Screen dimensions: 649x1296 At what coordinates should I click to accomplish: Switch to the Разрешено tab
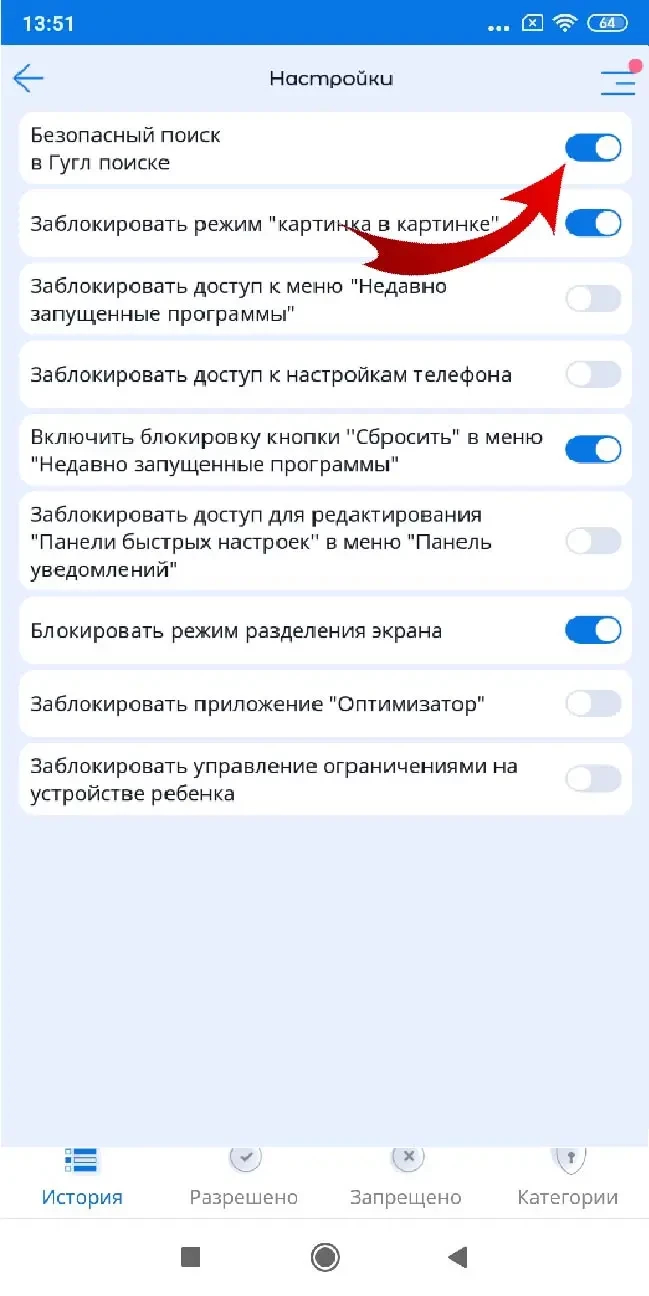244,1179
